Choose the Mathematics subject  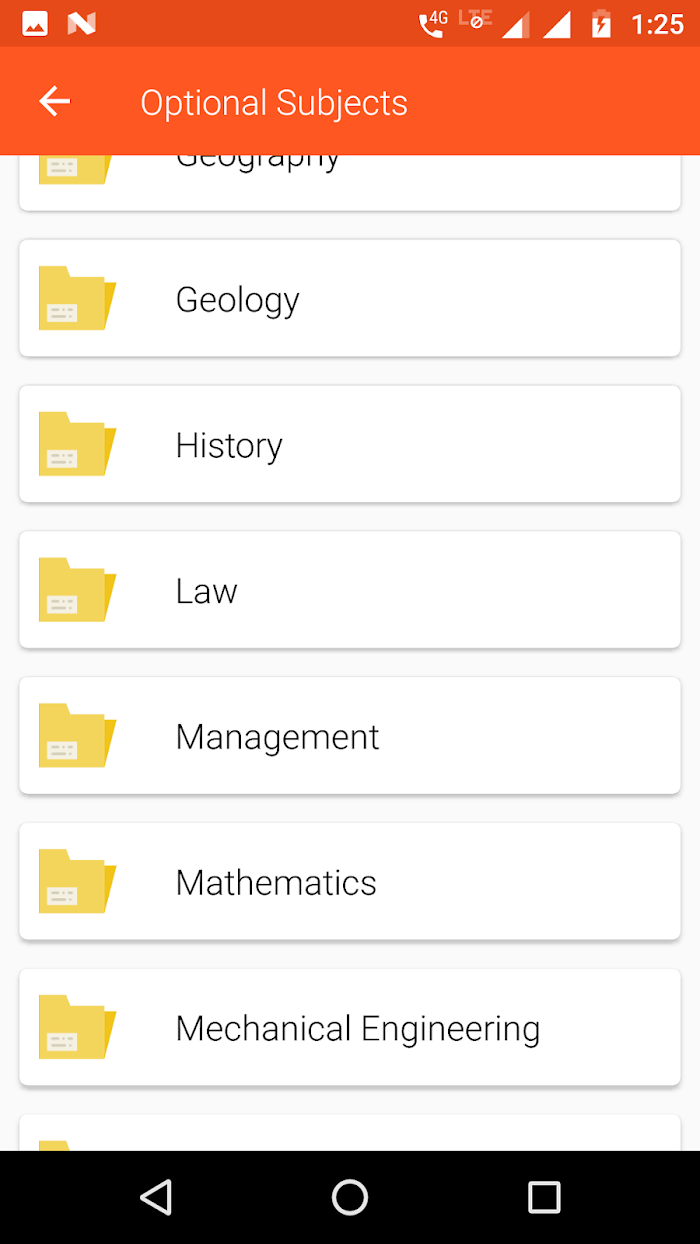coord(350,882)
